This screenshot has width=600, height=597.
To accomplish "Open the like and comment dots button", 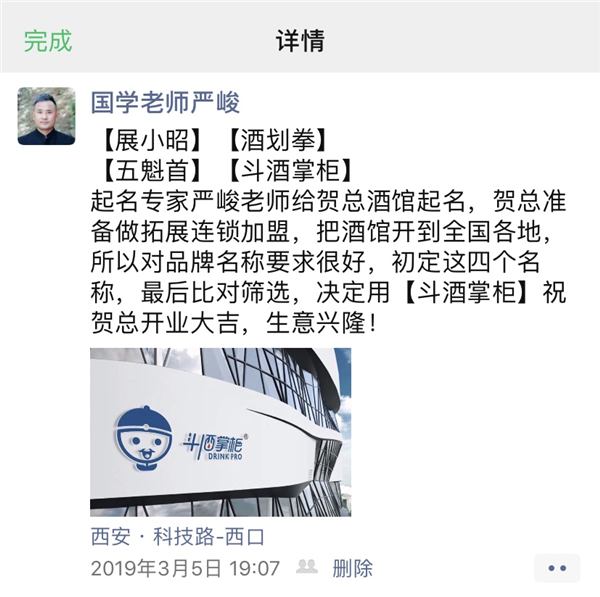I will 556,568.
